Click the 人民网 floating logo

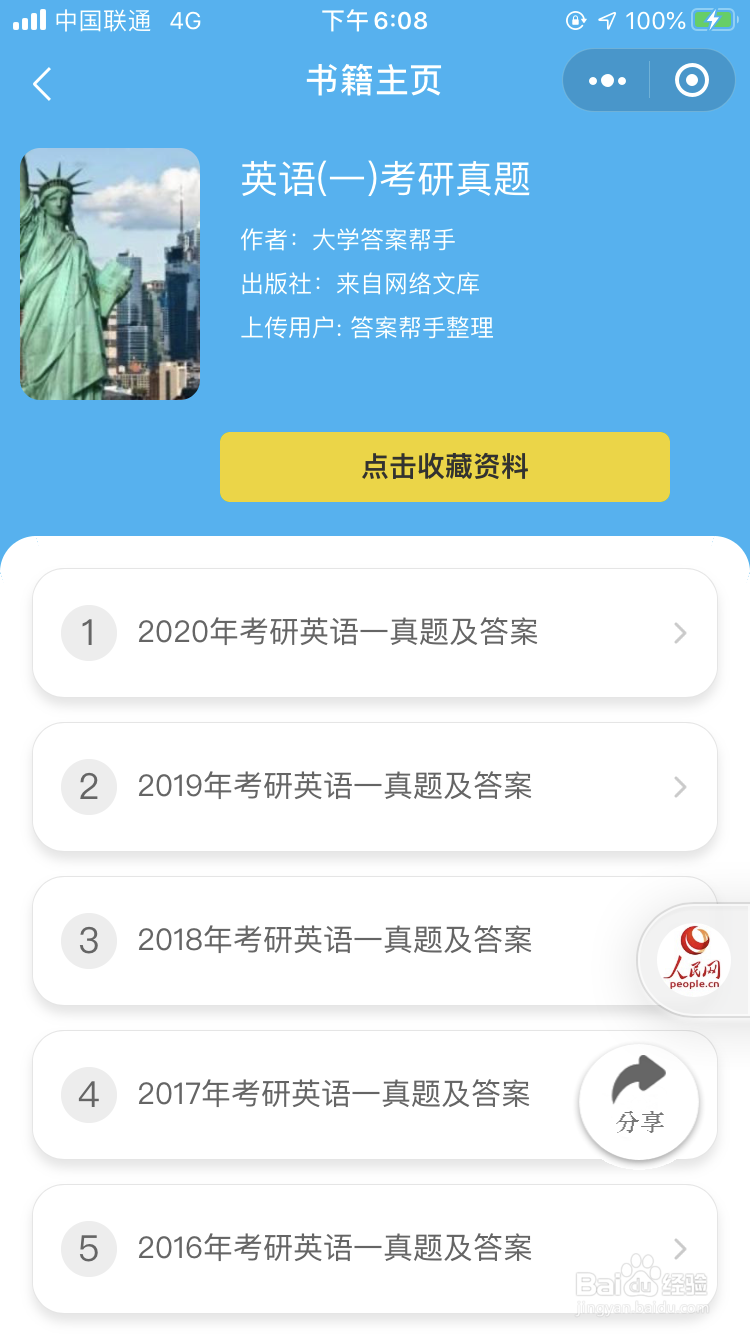click(694, 958)
